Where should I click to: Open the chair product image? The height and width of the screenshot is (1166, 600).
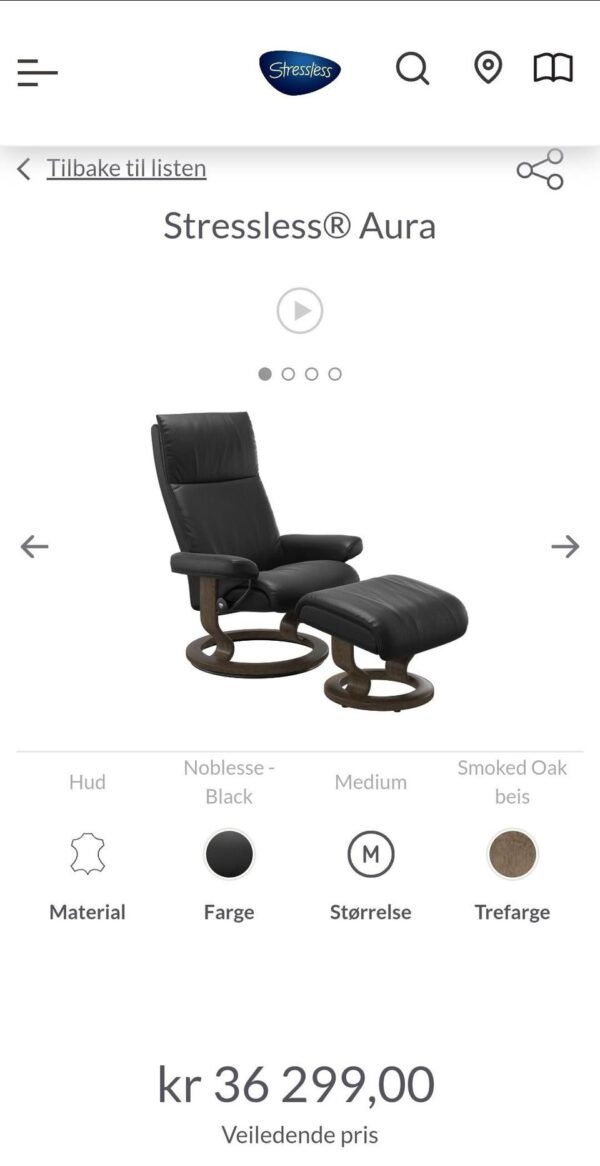[309, 560]
